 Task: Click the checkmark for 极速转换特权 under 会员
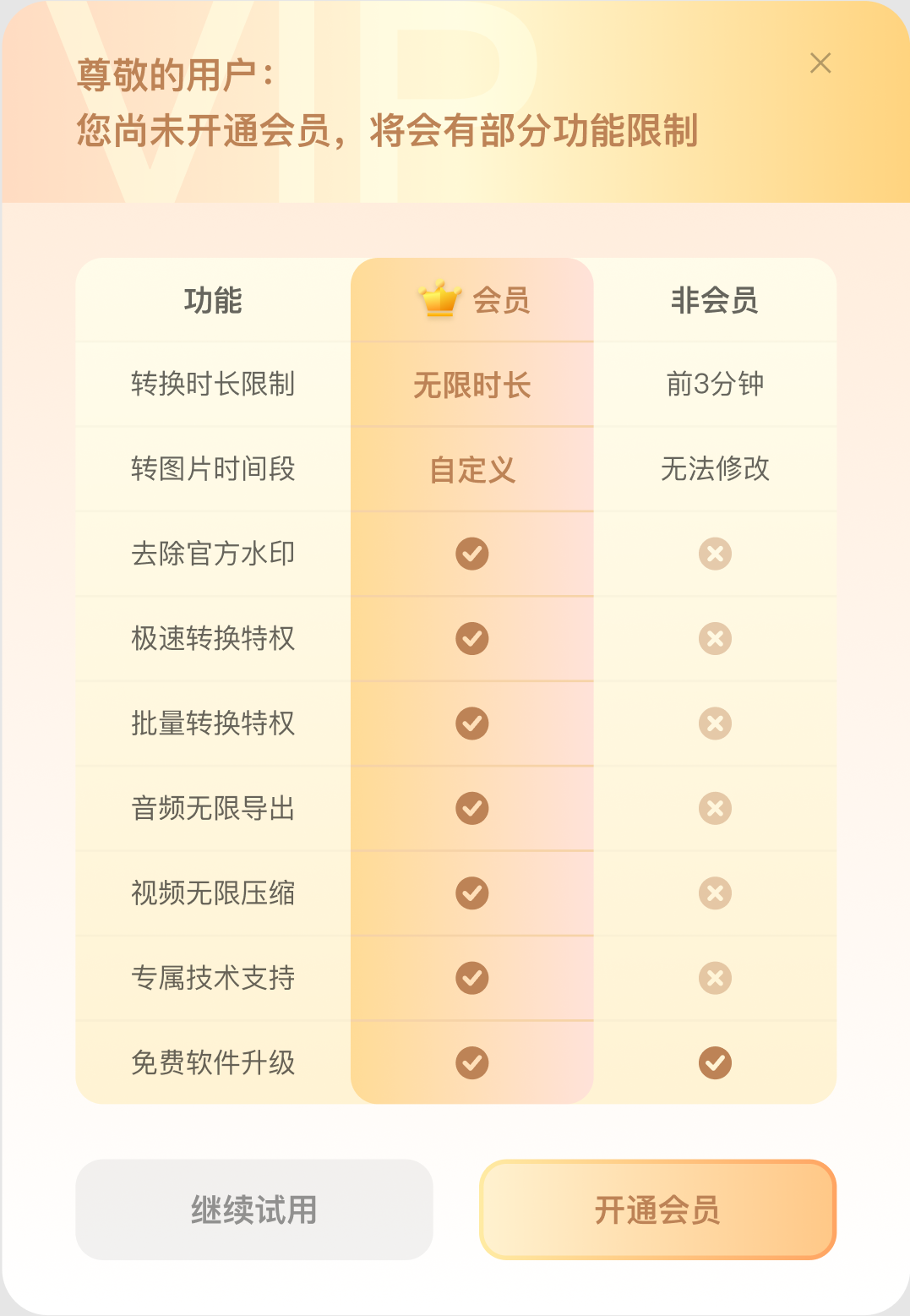471,639
